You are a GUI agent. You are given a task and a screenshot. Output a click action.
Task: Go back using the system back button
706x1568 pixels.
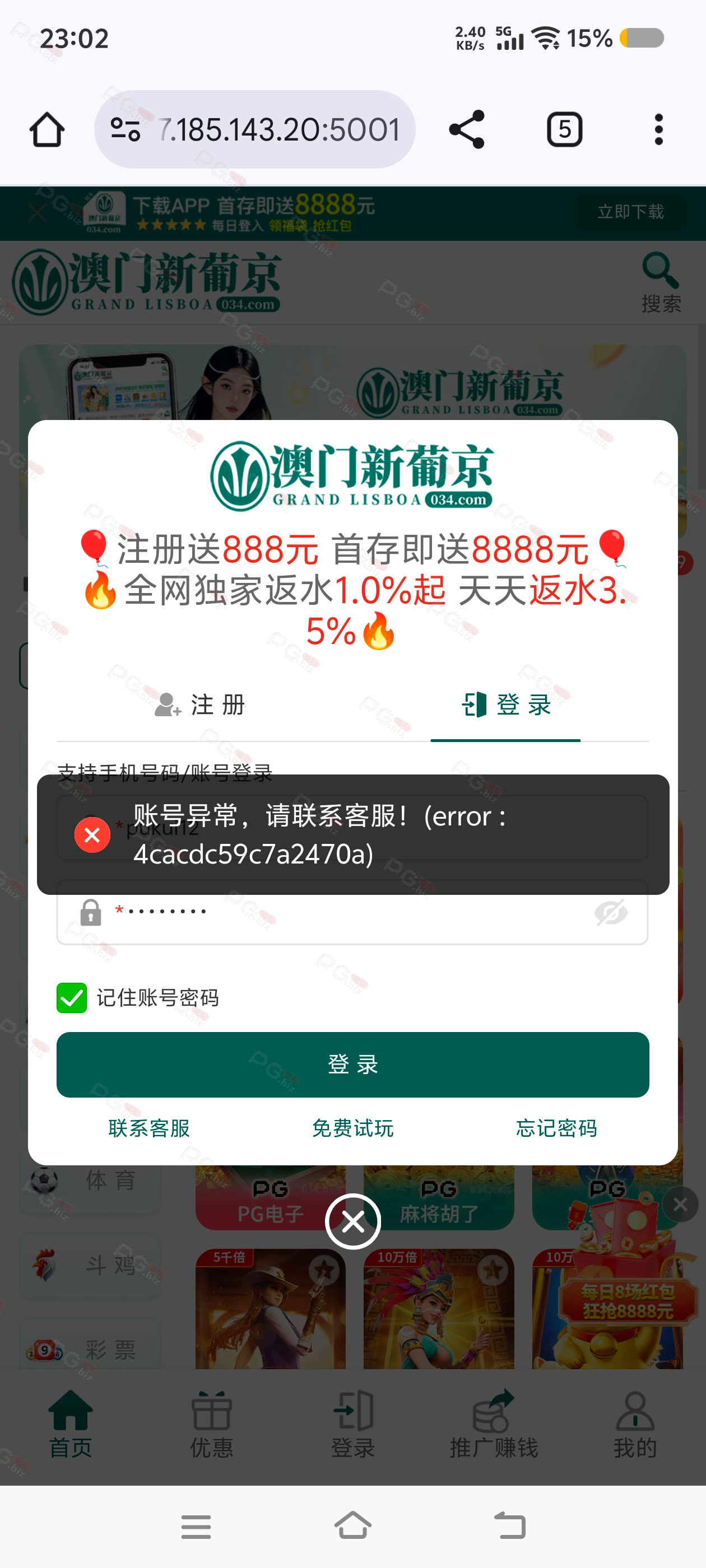(x=509, y=1525)
